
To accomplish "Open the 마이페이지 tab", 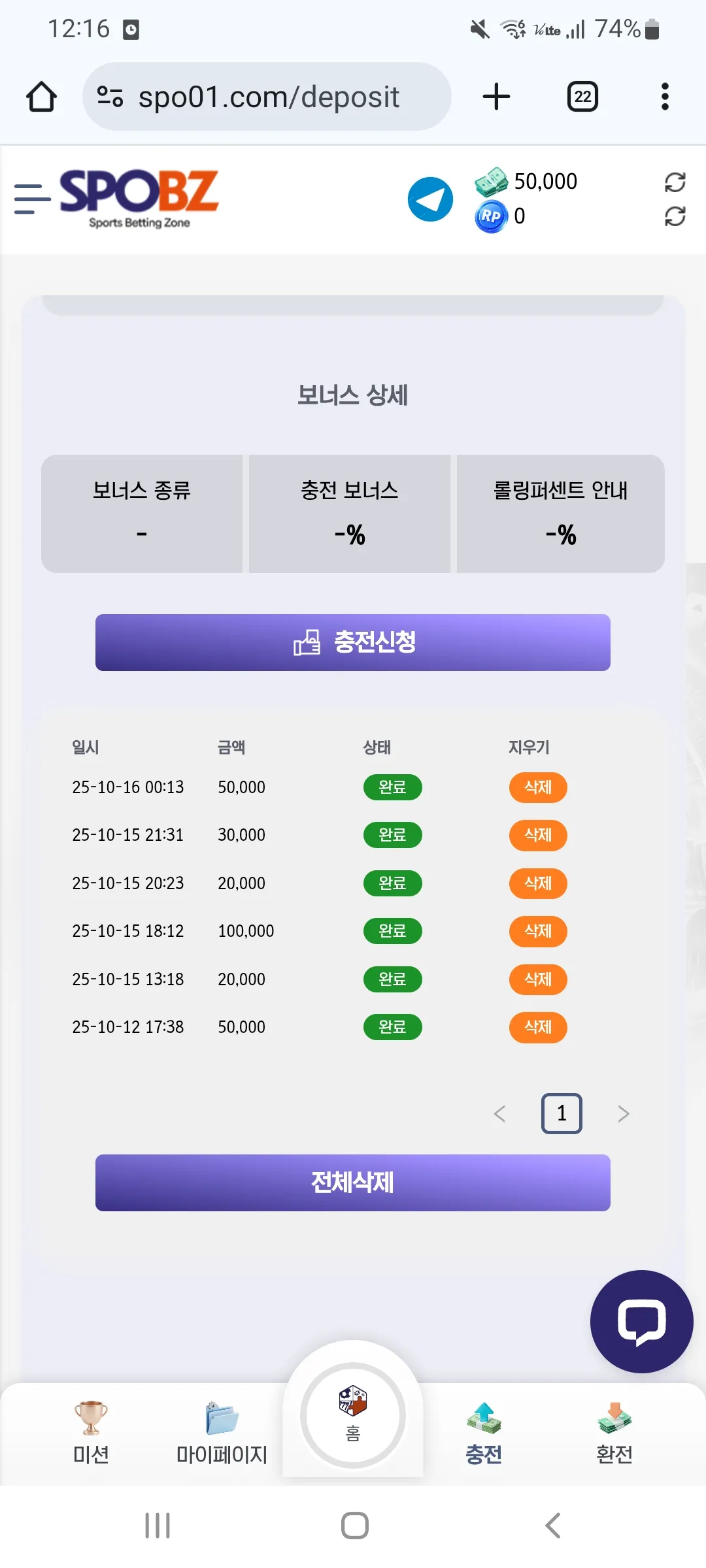I will tap(222, 1432).
